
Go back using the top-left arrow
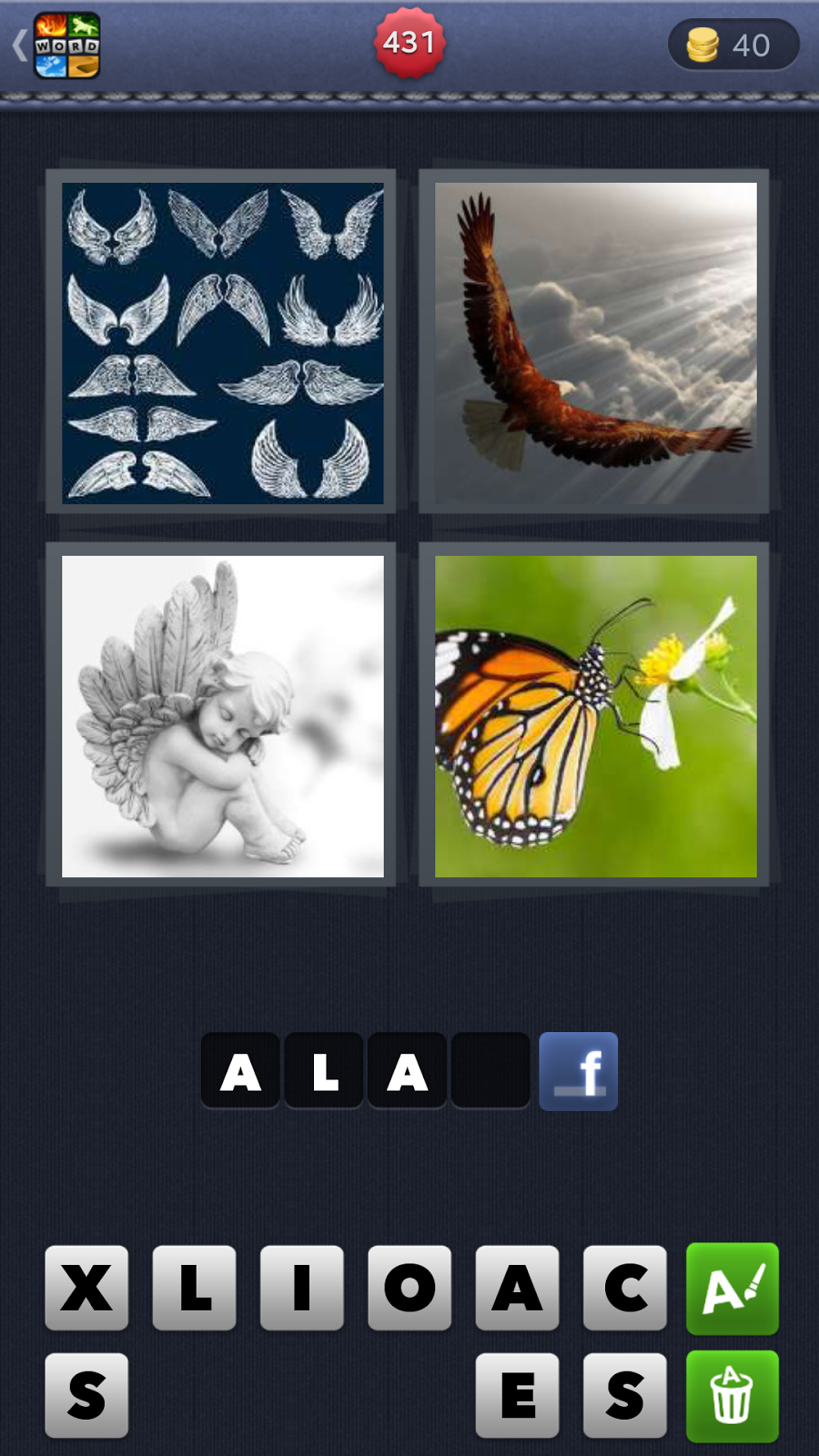pyautogui.click(x=20, y=45)
